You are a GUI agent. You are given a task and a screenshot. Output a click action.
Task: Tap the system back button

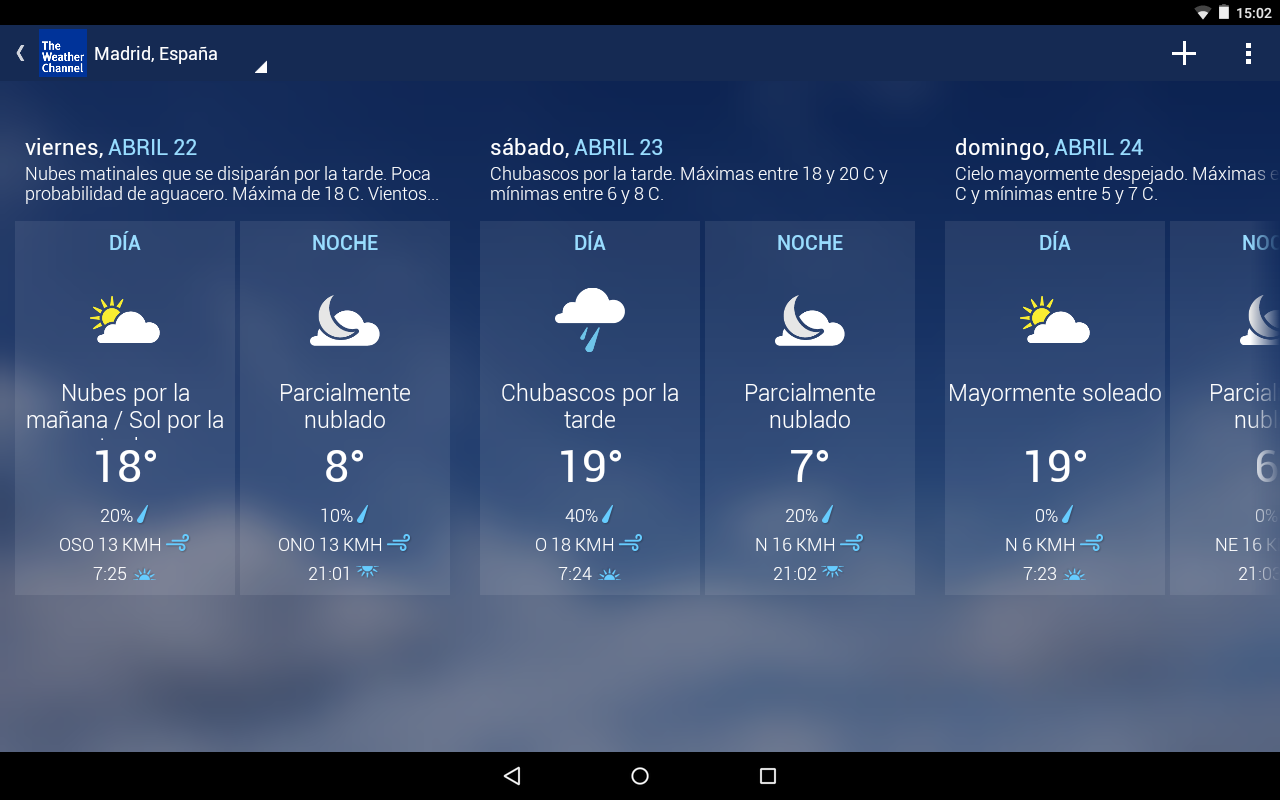pos(512,776)
